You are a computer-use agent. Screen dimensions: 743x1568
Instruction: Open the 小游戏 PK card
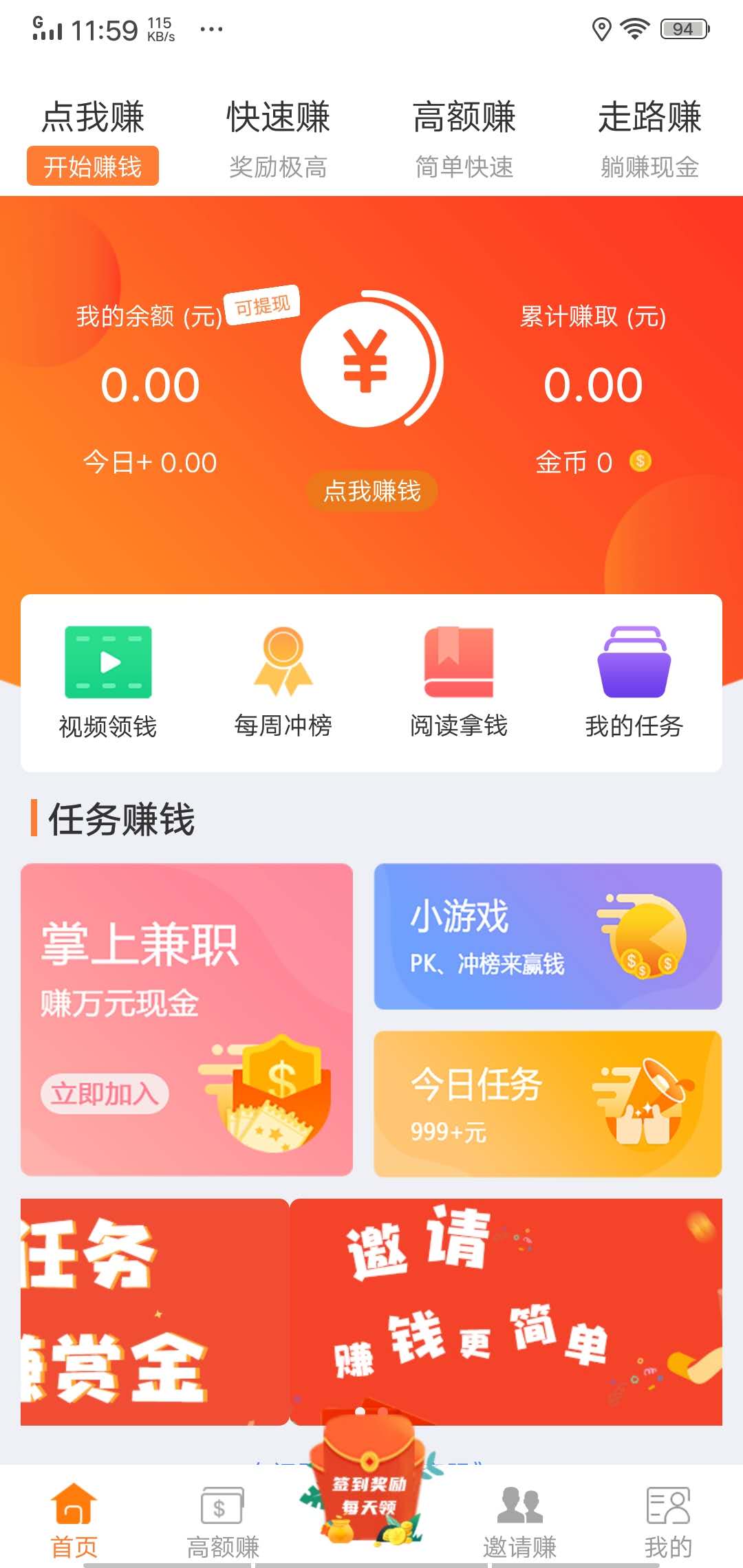click(547, 935)
